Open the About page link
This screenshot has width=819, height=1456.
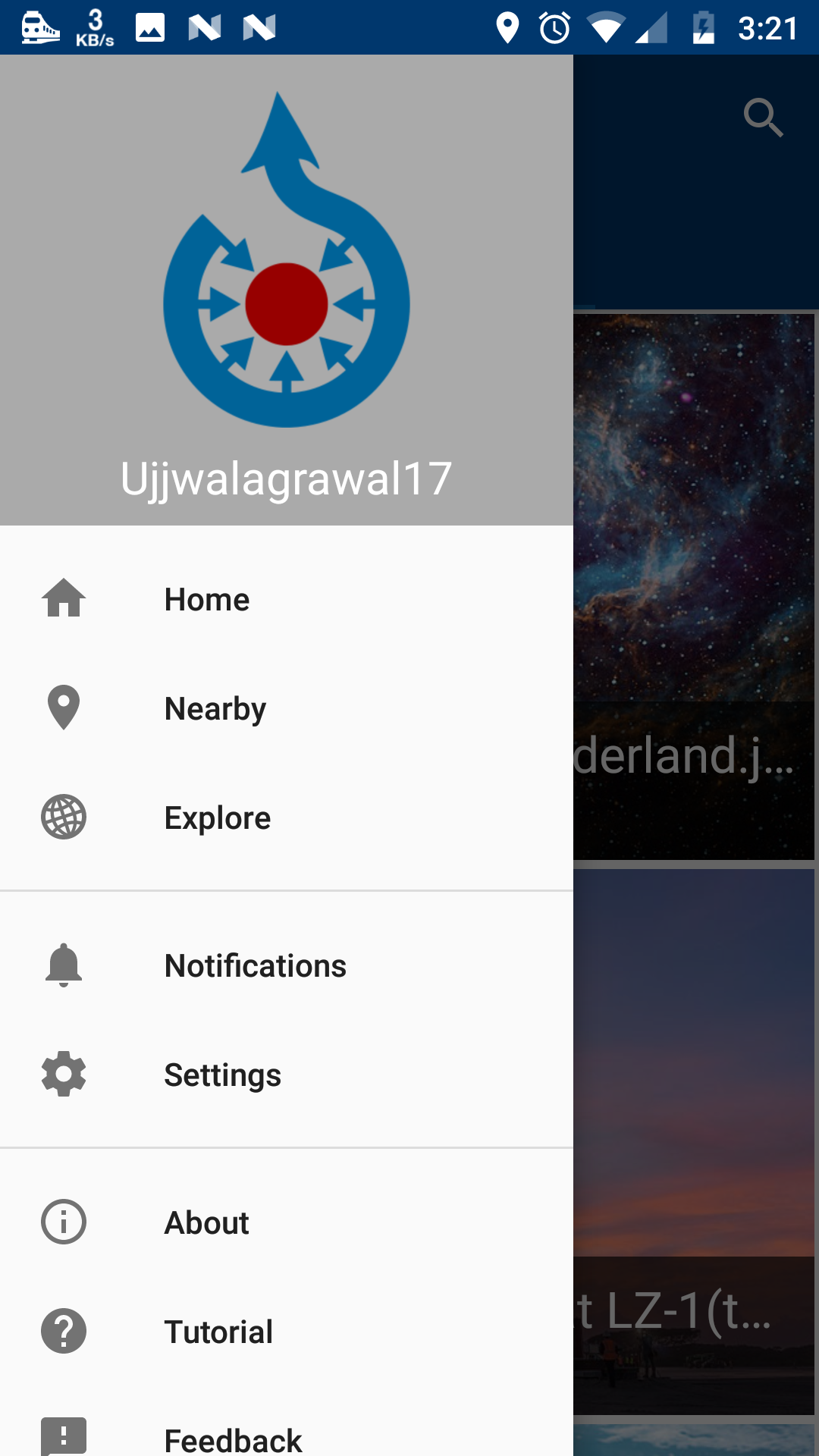point(207,1222)
